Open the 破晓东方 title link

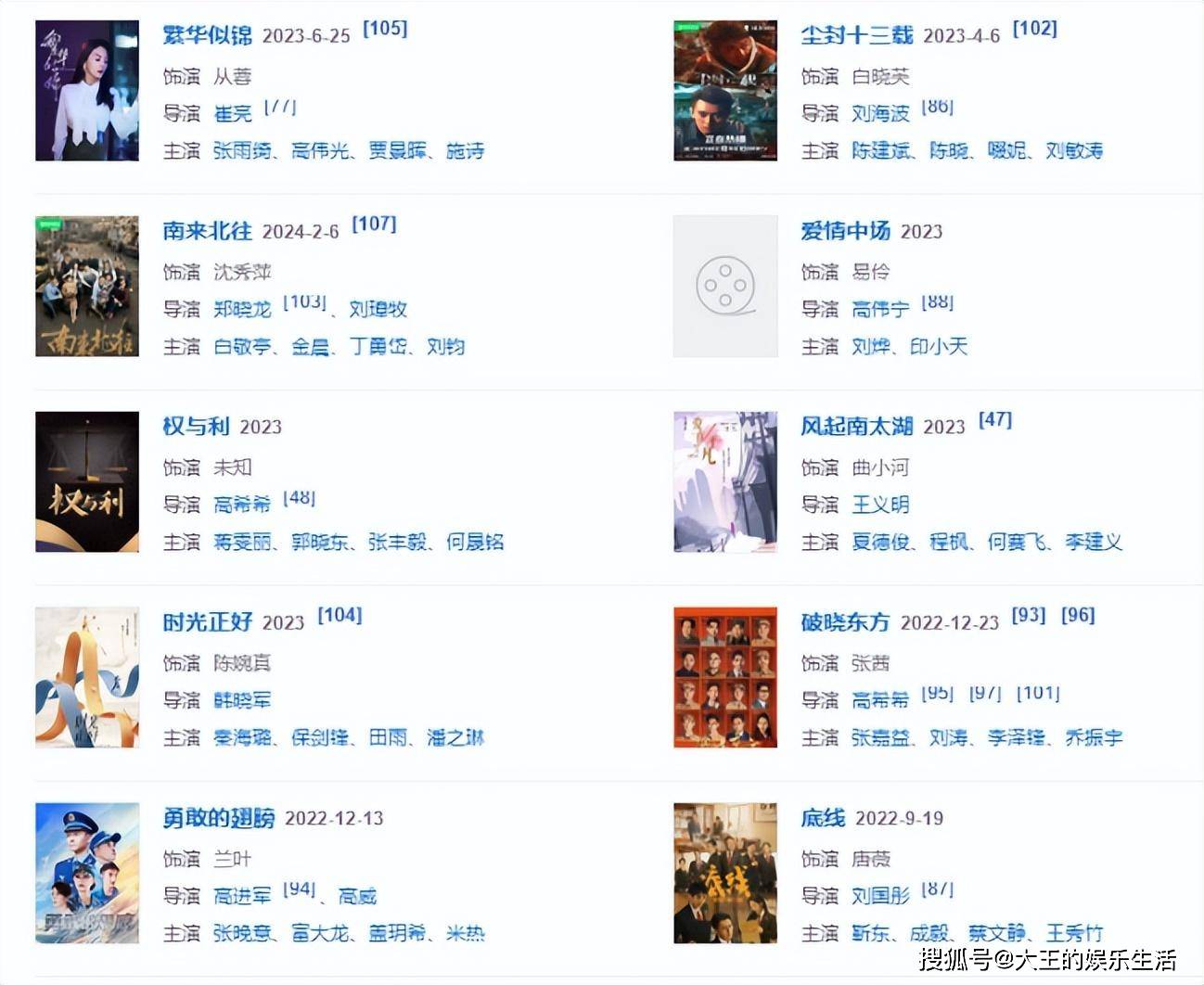pyautogui.click(x=845, y=622)
